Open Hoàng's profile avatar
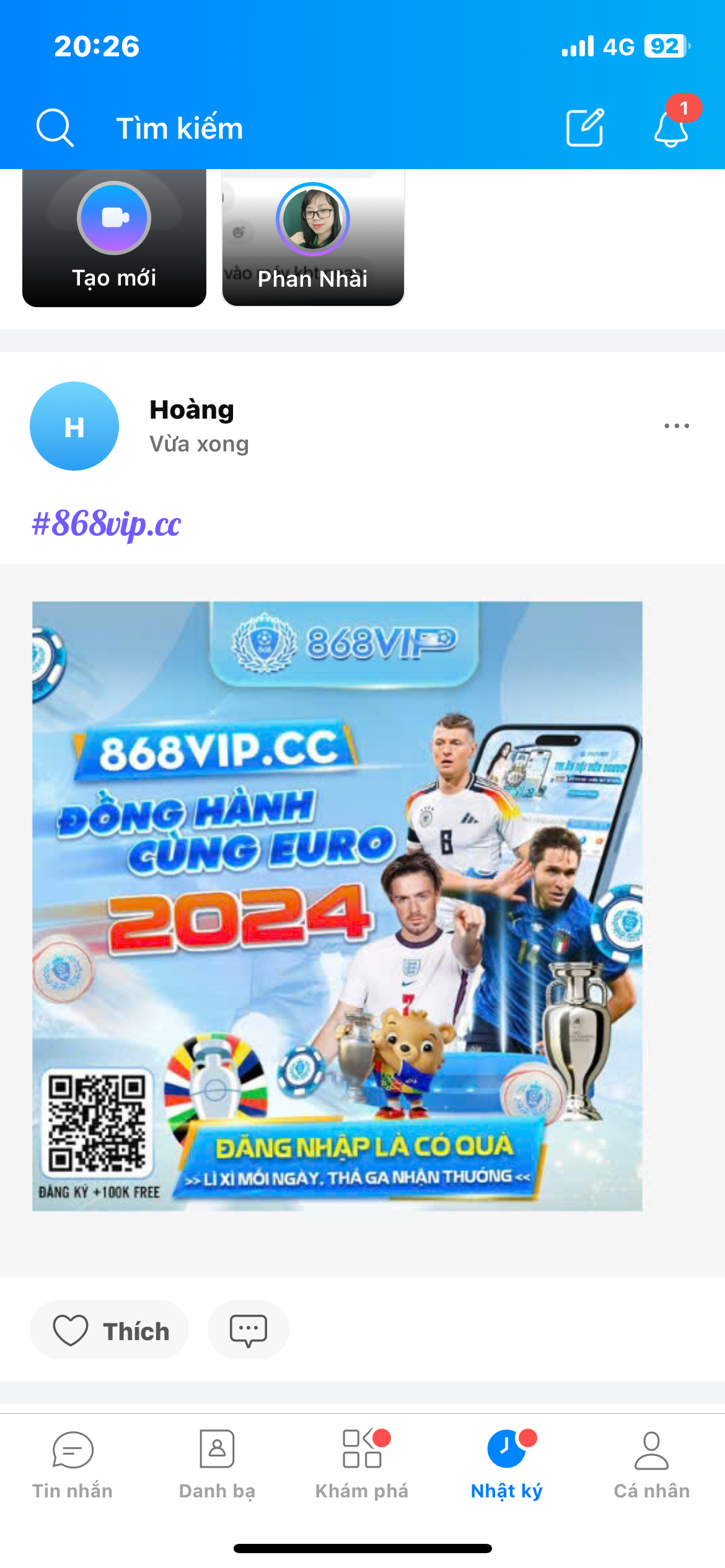Image resolution: width=725 pixels, height=1568 pixels. [x=74, y=426]
